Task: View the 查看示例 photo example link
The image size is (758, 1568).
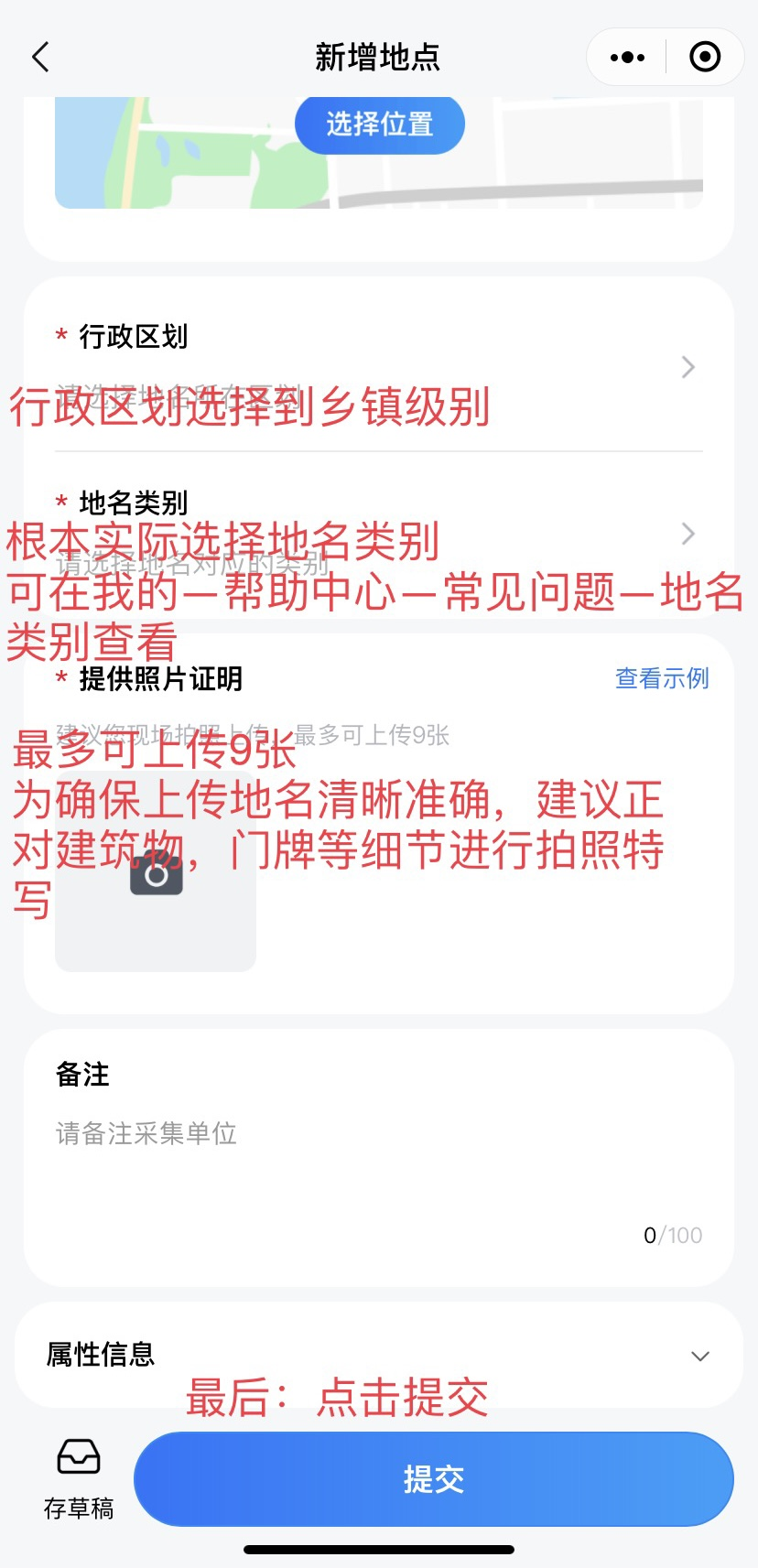Action: [661, 678]
